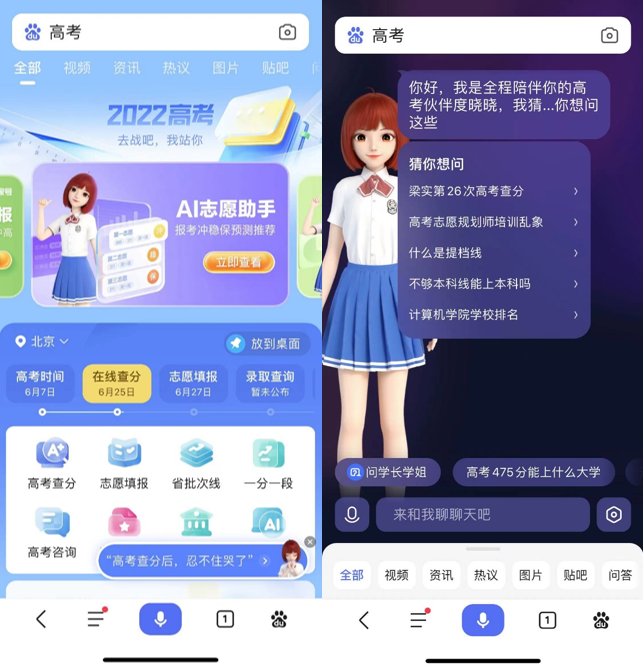The image size is (643, 668).
Task: Open the 高考咨询 grid item
Action: (x=52, y=534)
